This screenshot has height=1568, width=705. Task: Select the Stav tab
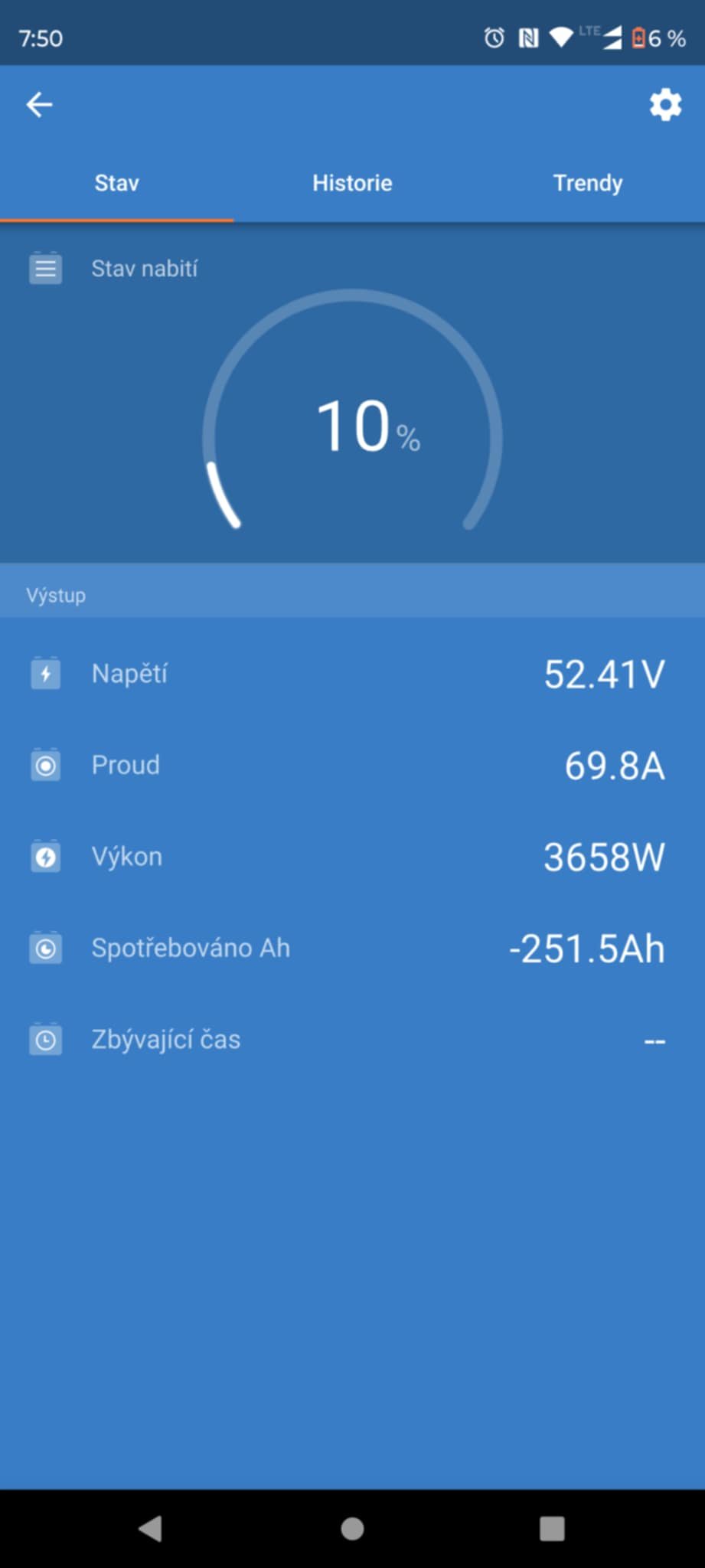pos(116,183)
